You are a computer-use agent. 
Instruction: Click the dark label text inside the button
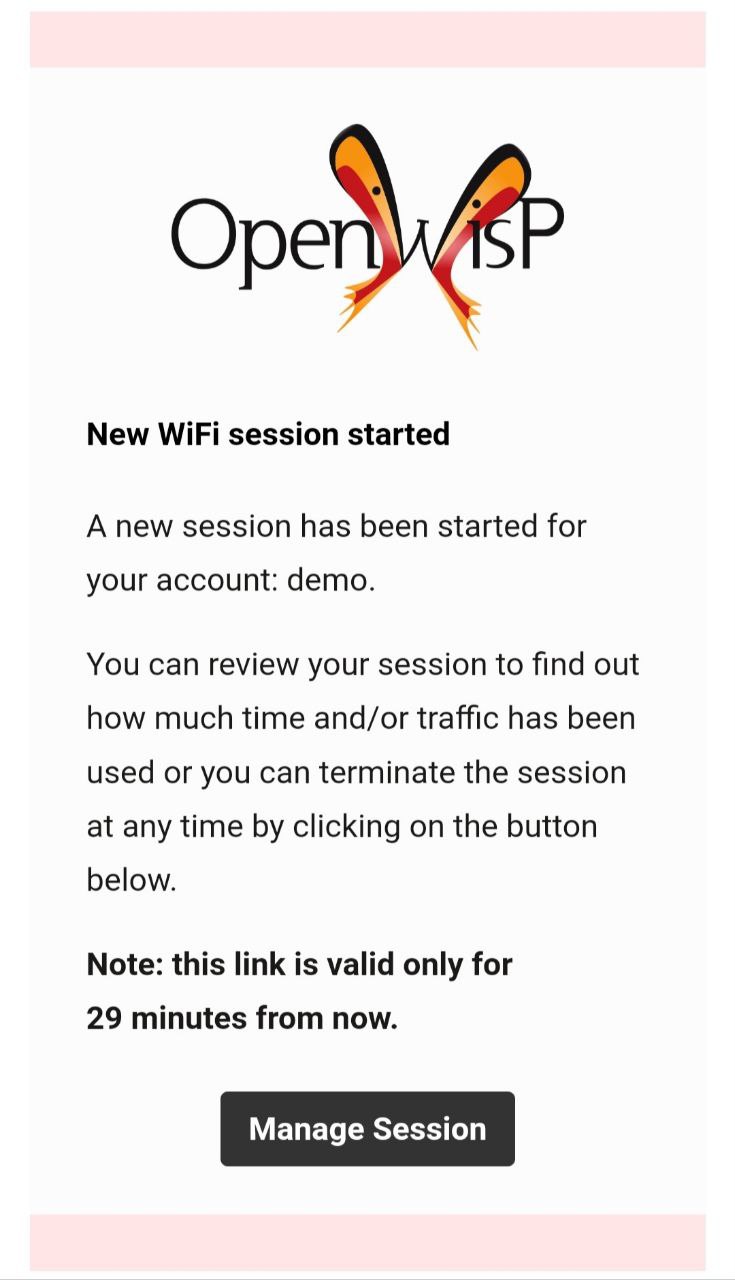point(367,1129)
